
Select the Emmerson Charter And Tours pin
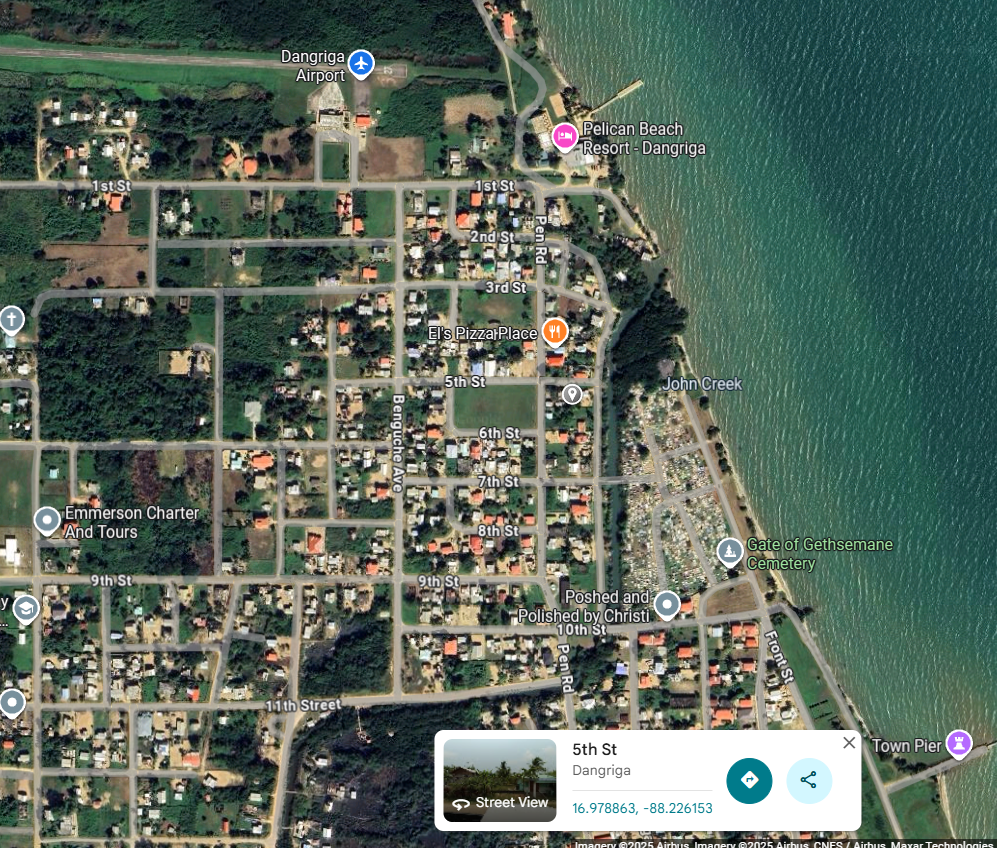(x=47, y=521)
